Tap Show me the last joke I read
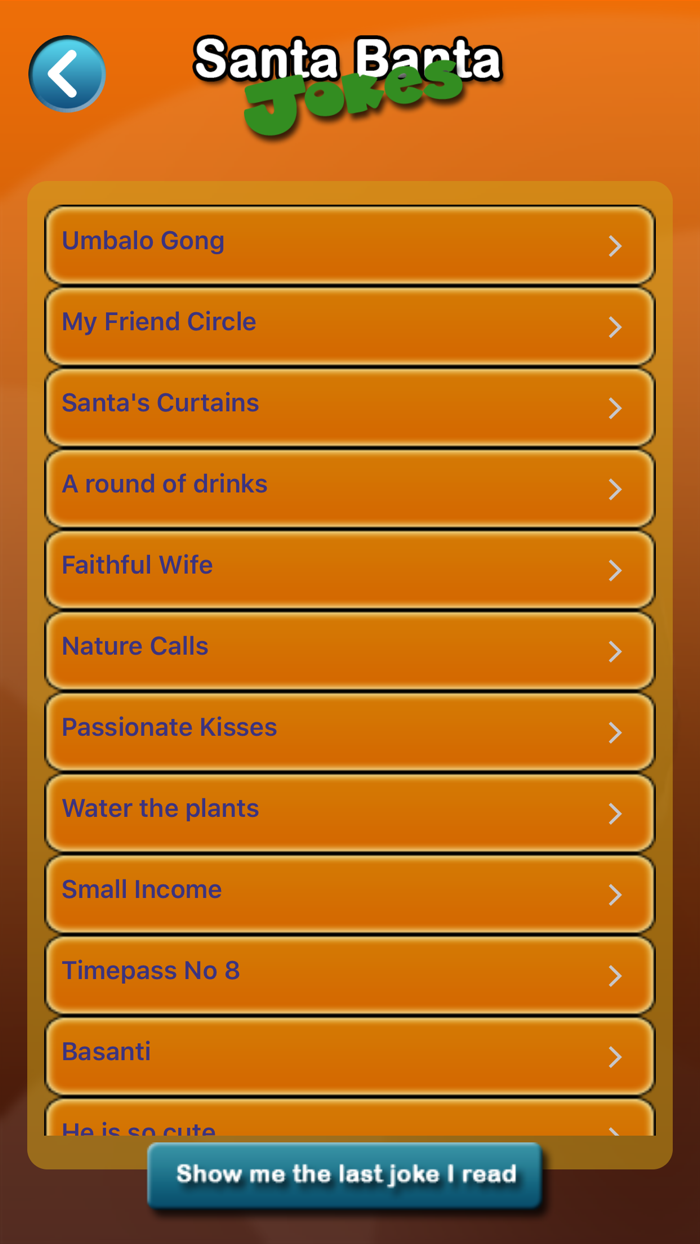 (345, 1175)
